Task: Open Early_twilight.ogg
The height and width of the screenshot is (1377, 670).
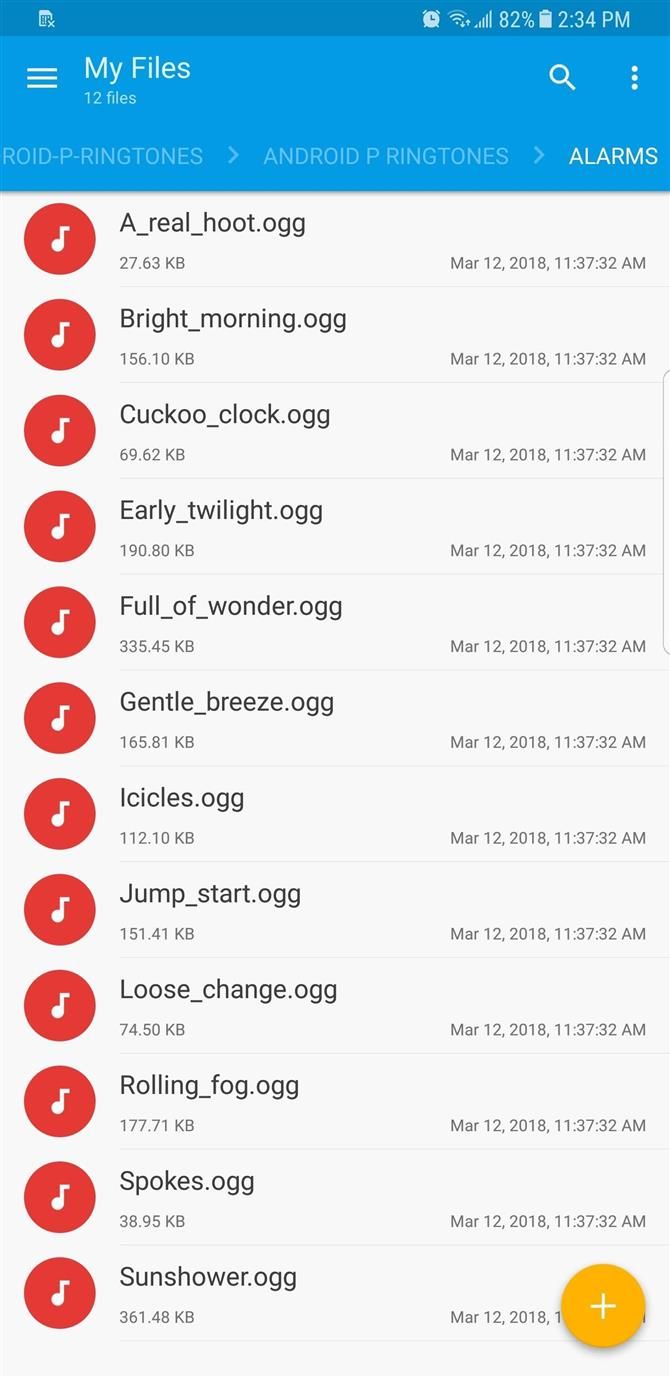Action: (221, 511)
